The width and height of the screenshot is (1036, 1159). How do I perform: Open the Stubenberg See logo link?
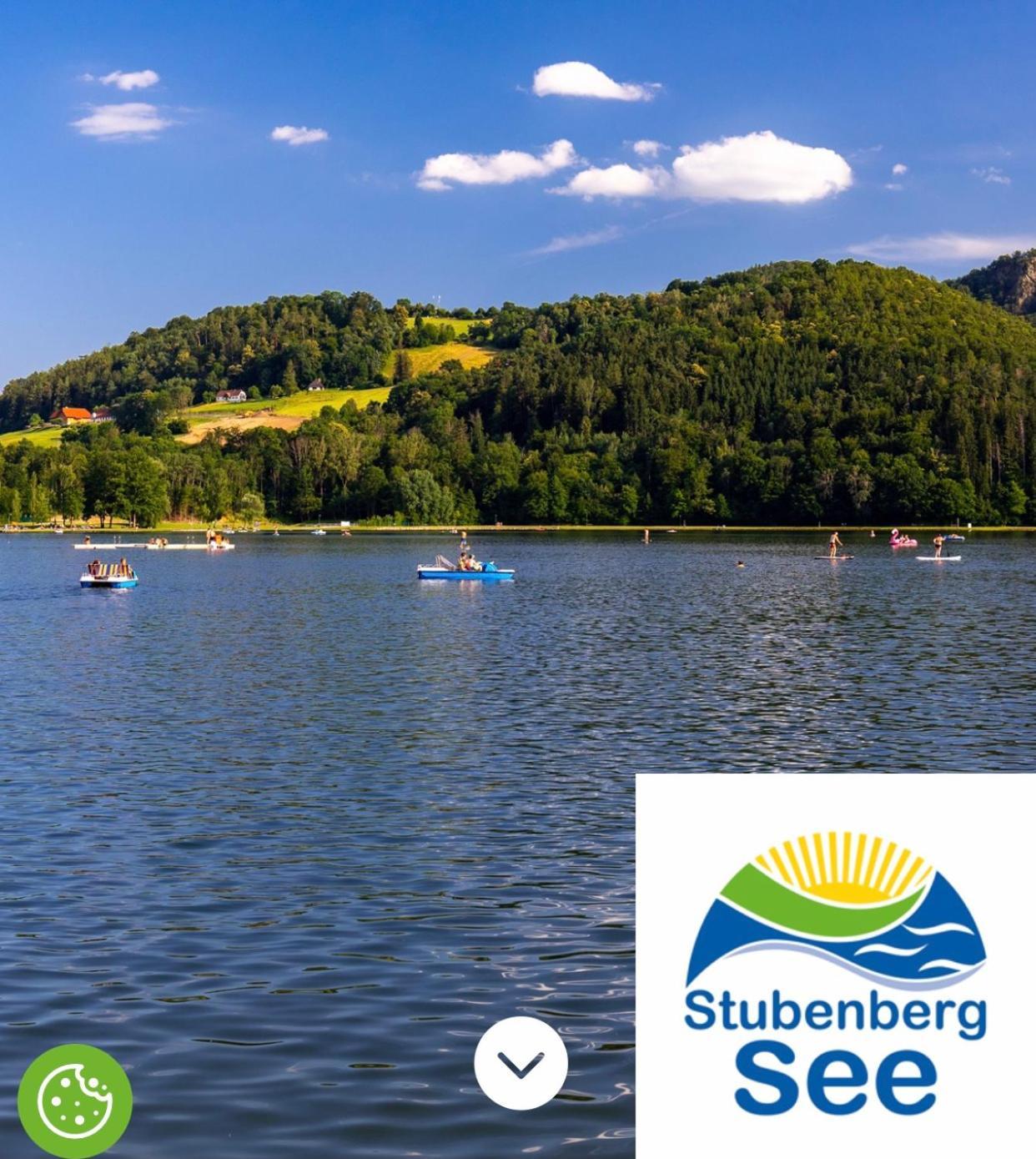pyautogui.click(x=835, y=972)
